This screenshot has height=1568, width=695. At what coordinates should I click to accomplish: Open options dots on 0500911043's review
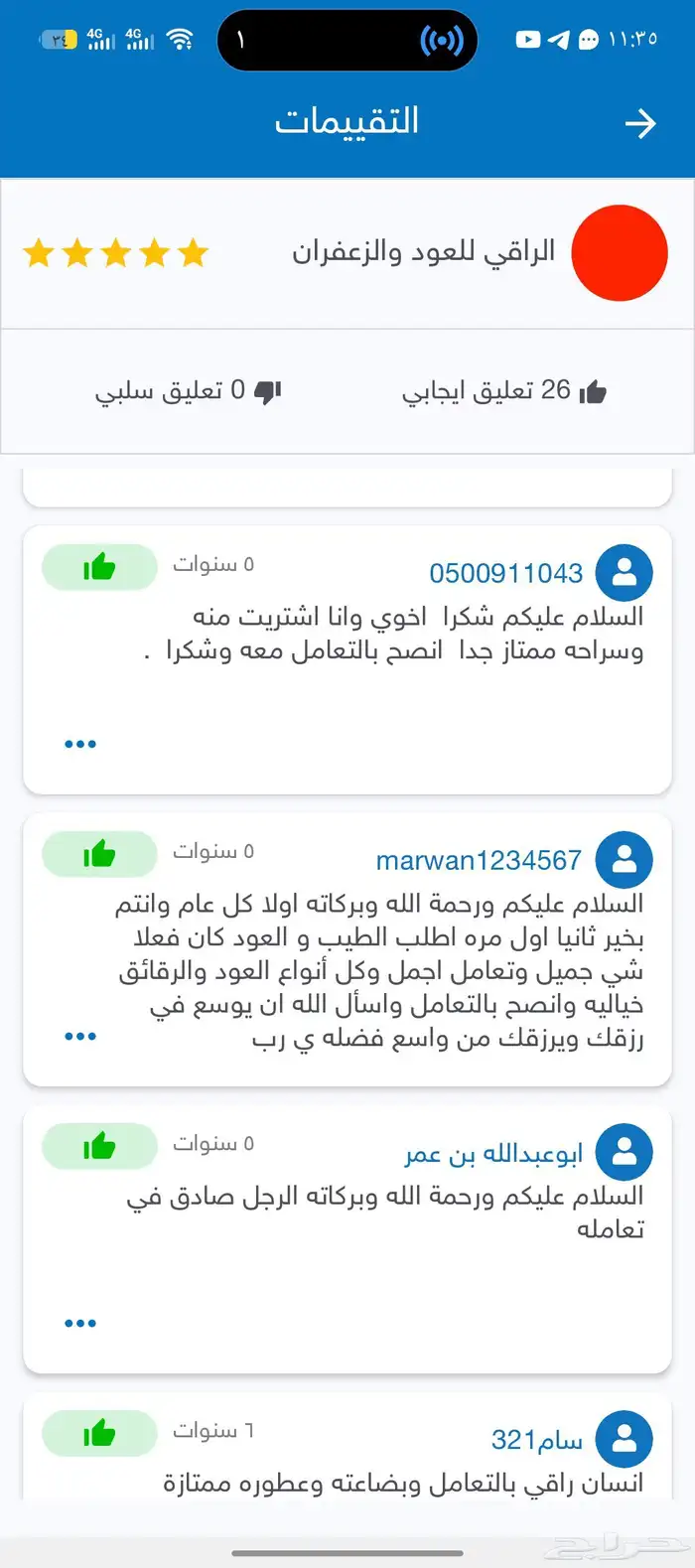pos(80,744)
